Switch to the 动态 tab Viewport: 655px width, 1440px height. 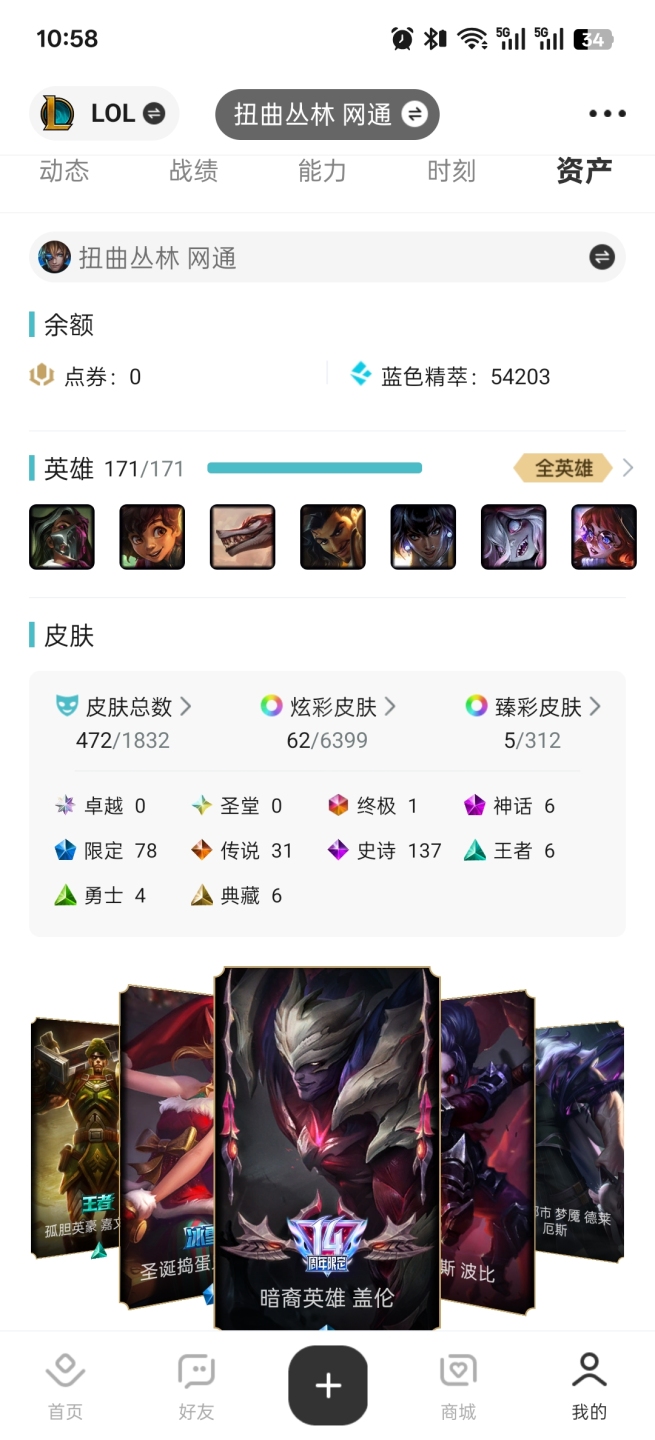coord(64,171)
